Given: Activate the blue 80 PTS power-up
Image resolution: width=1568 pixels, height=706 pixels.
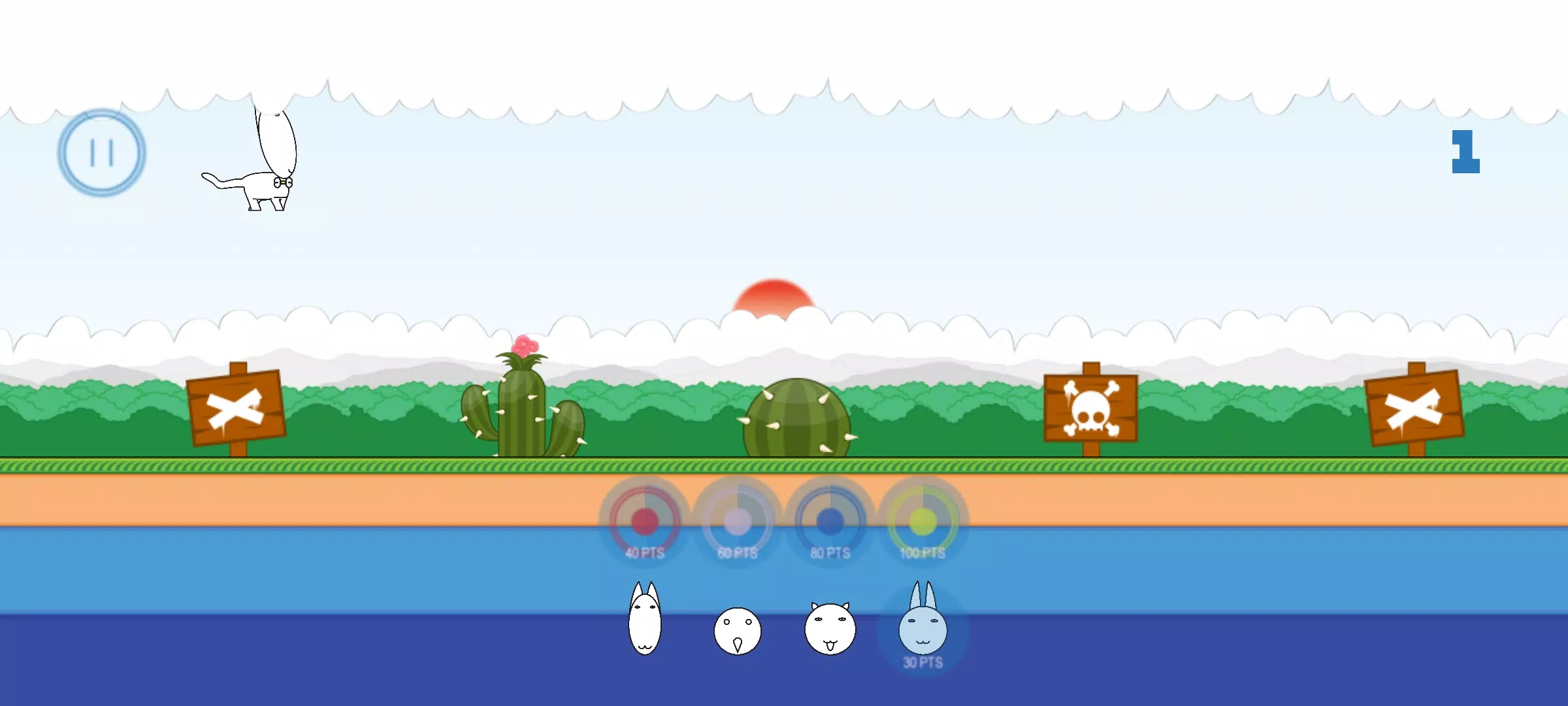Looking at the screenshot, I should pos(830,522).
